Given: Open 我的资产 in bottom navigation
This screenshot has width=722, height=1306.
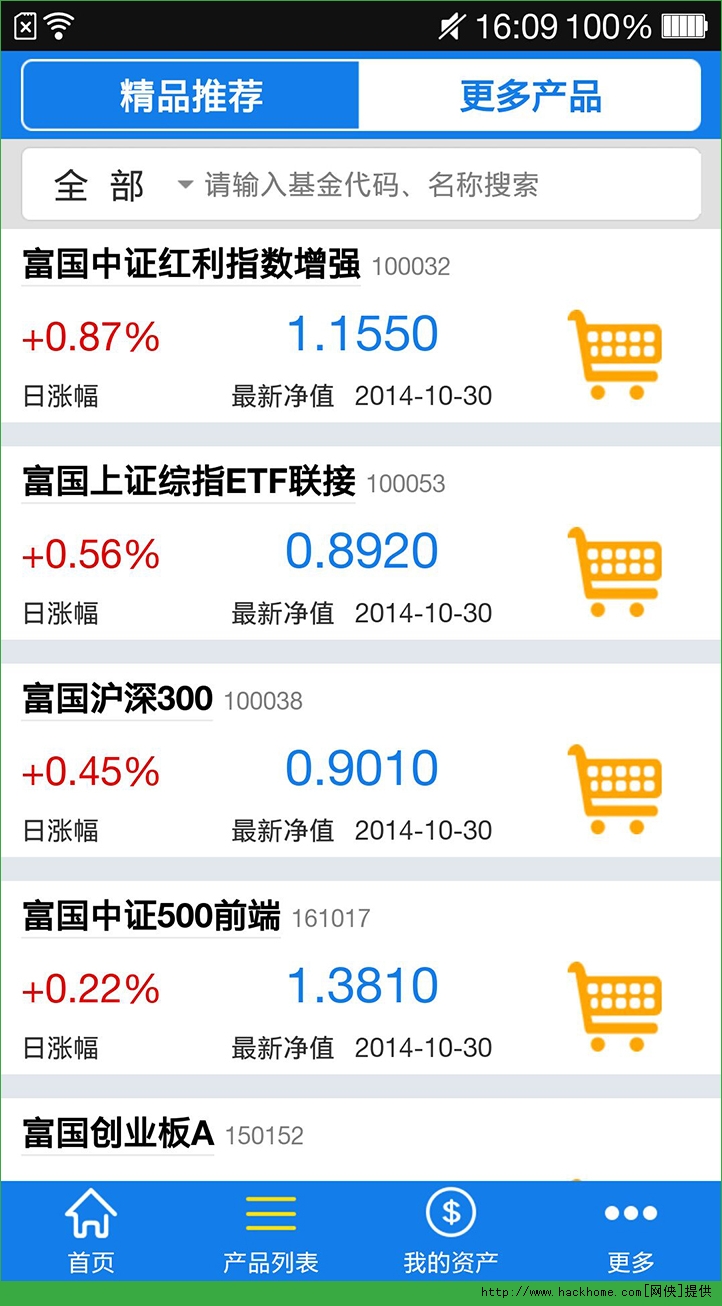Looking at the screenshot, I should (451, 1230).
